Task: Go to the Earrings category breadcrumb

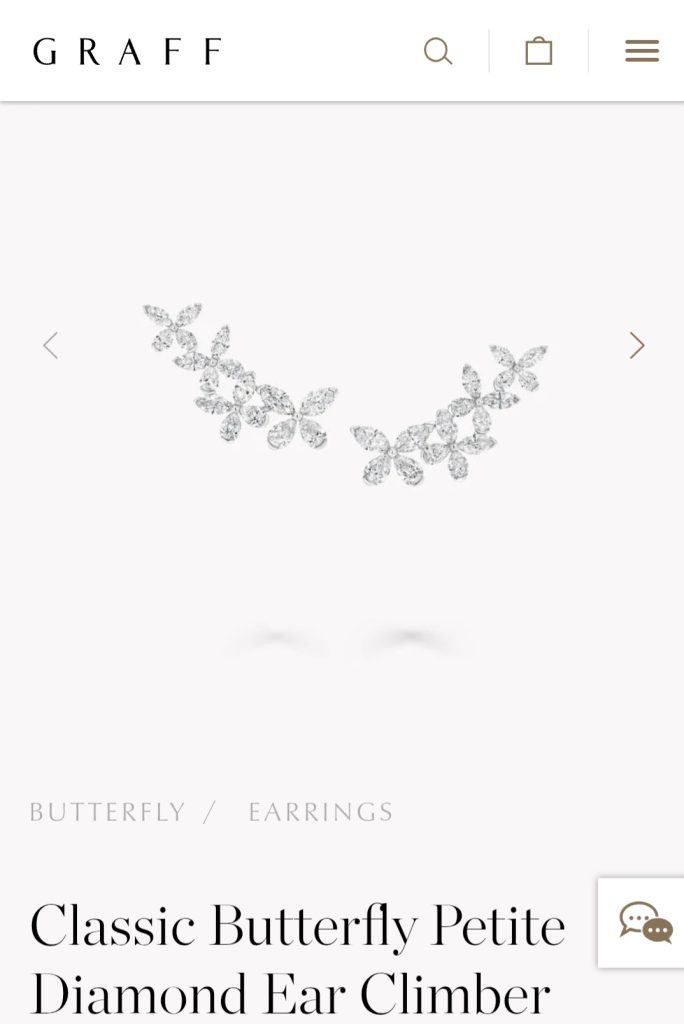Action: click(x=321, y=812)
